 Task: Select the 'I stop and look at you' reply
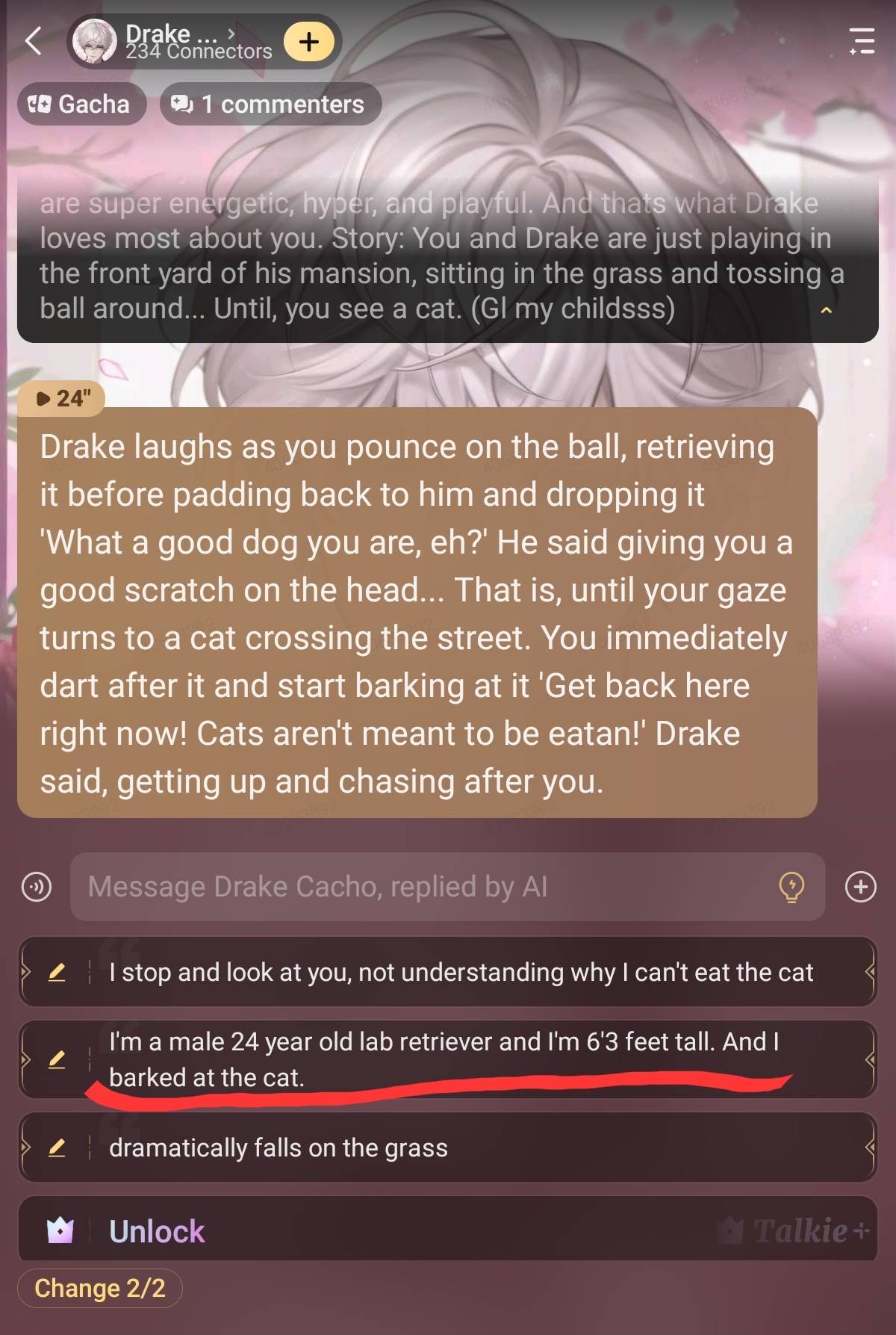tap(460, 972)
